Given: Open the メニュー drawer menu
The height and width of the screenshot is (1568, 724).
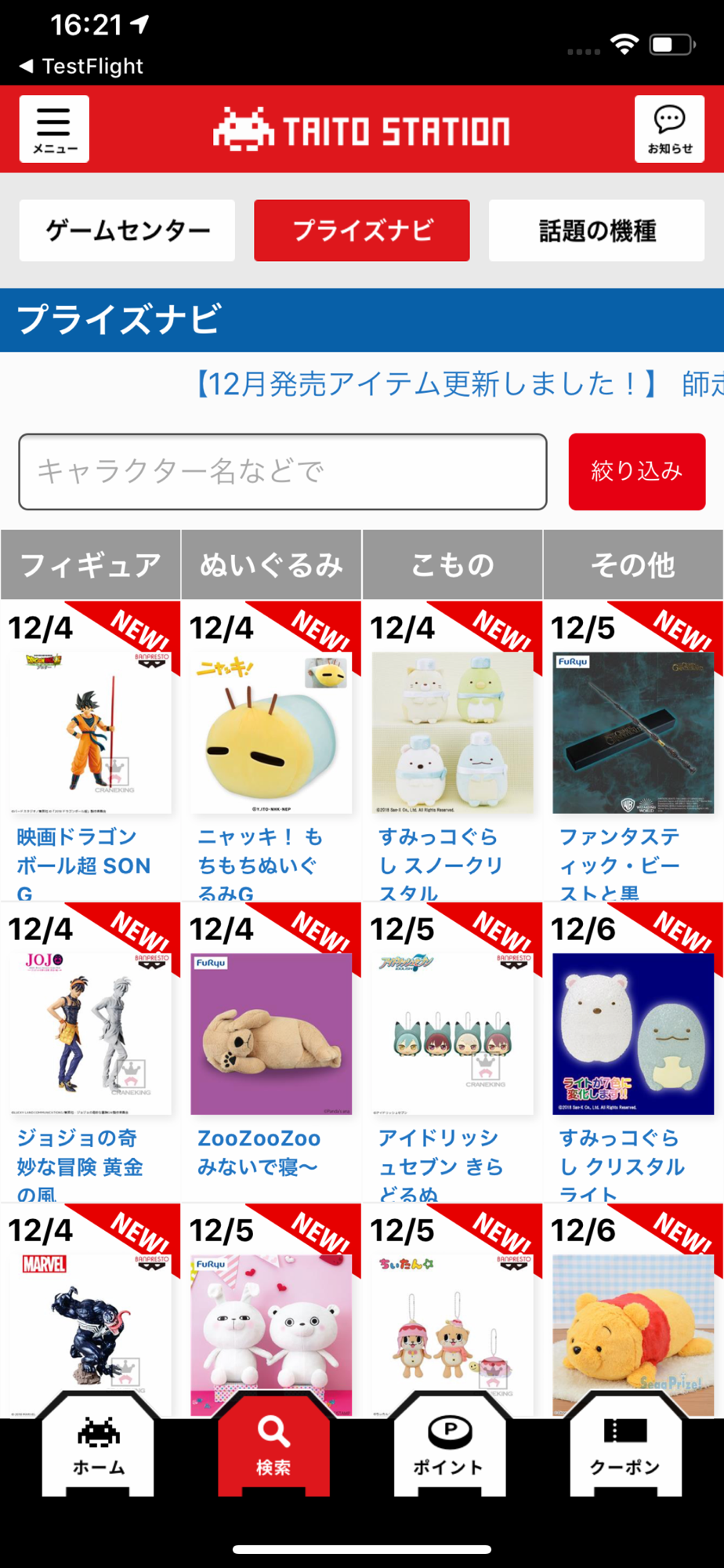Looking at the screenshot, I should pyautogui.click(x=54, y=129).
